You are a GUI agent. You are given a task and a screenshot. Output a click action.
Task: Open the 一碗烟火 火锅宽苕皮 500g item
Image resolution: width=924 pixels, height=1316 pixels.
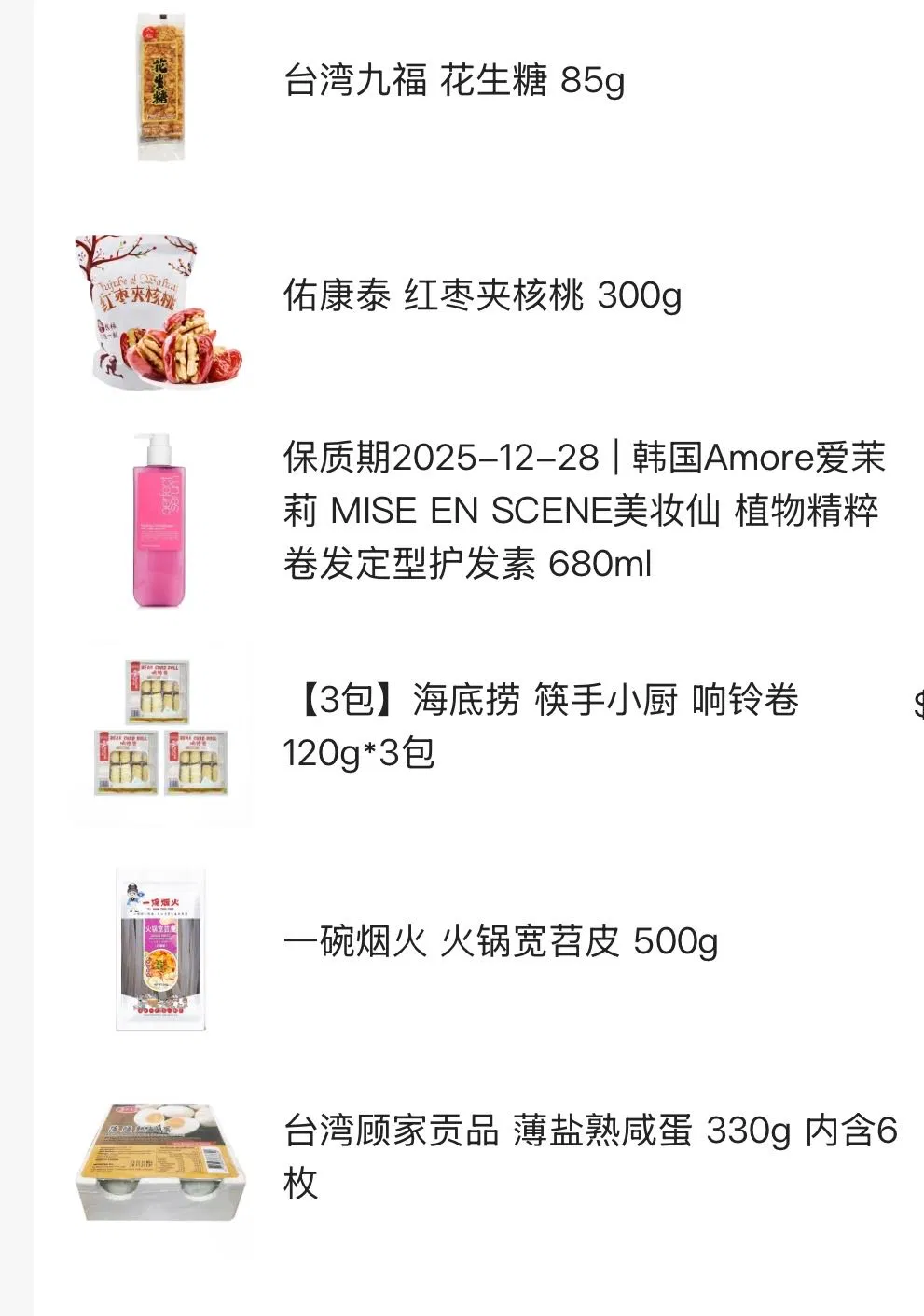coord(500,942)
